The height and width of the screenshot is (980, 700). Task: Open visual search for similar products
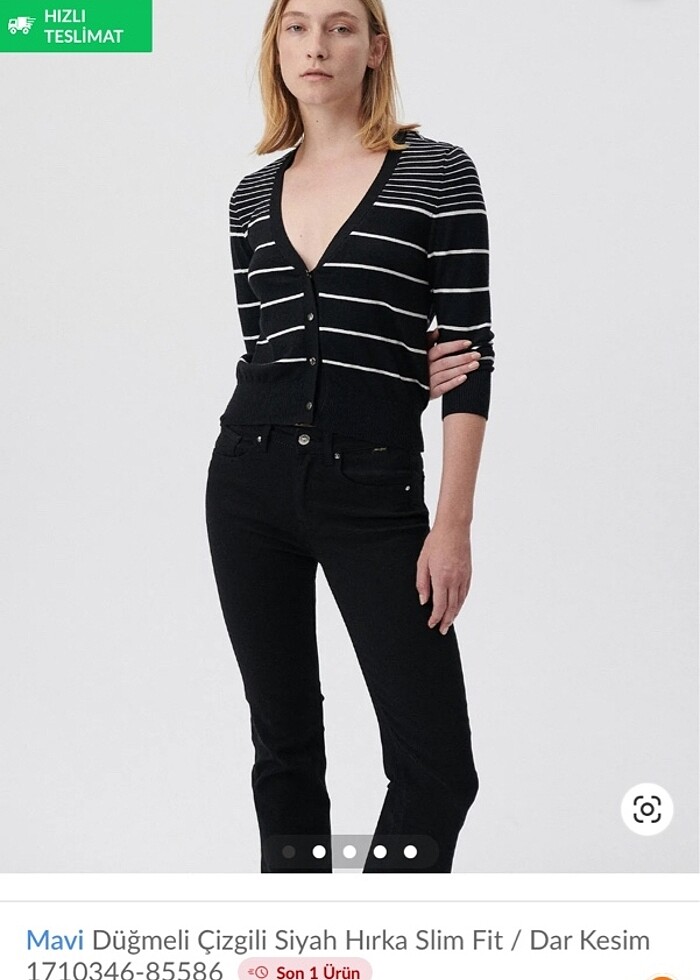point(647,809)
